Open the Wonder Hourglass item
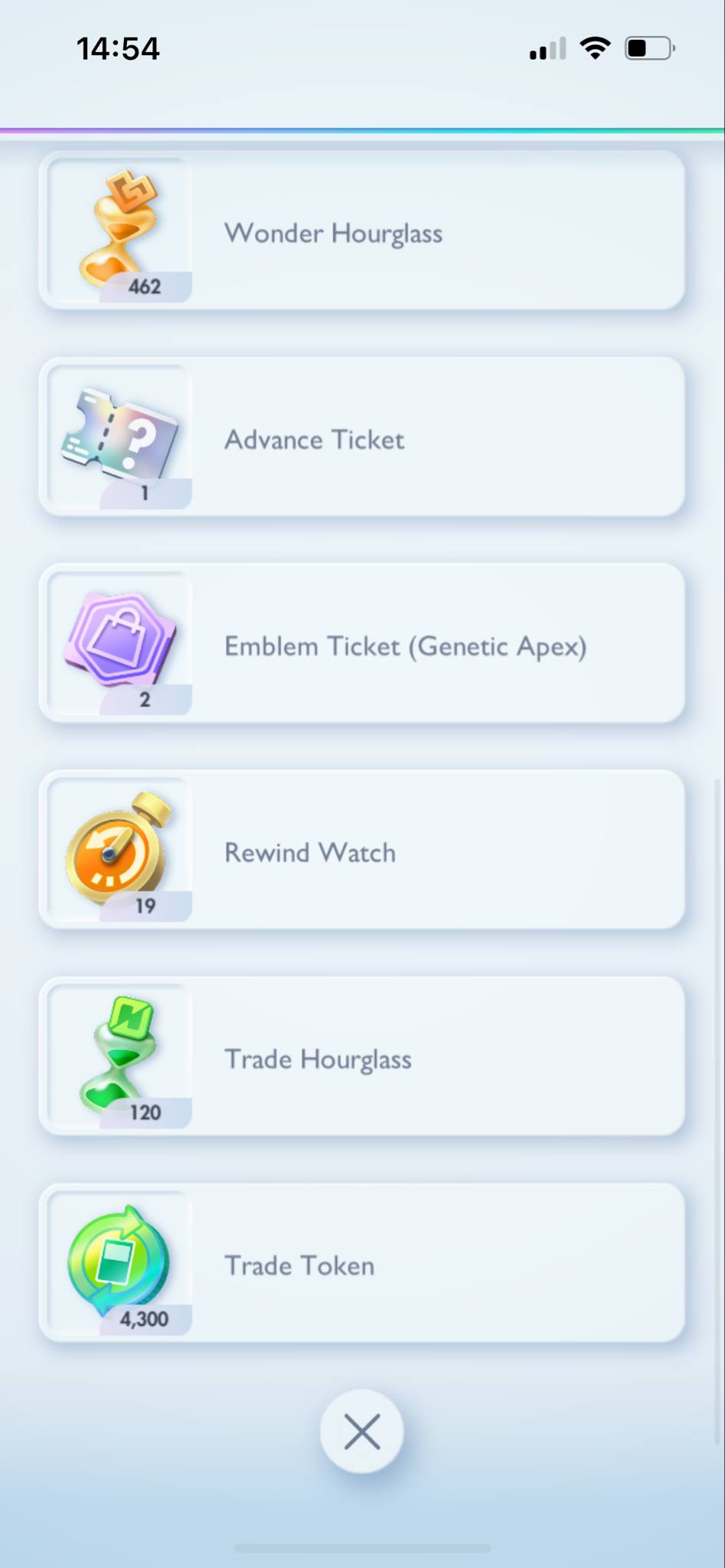 click(x=361, y=230)
